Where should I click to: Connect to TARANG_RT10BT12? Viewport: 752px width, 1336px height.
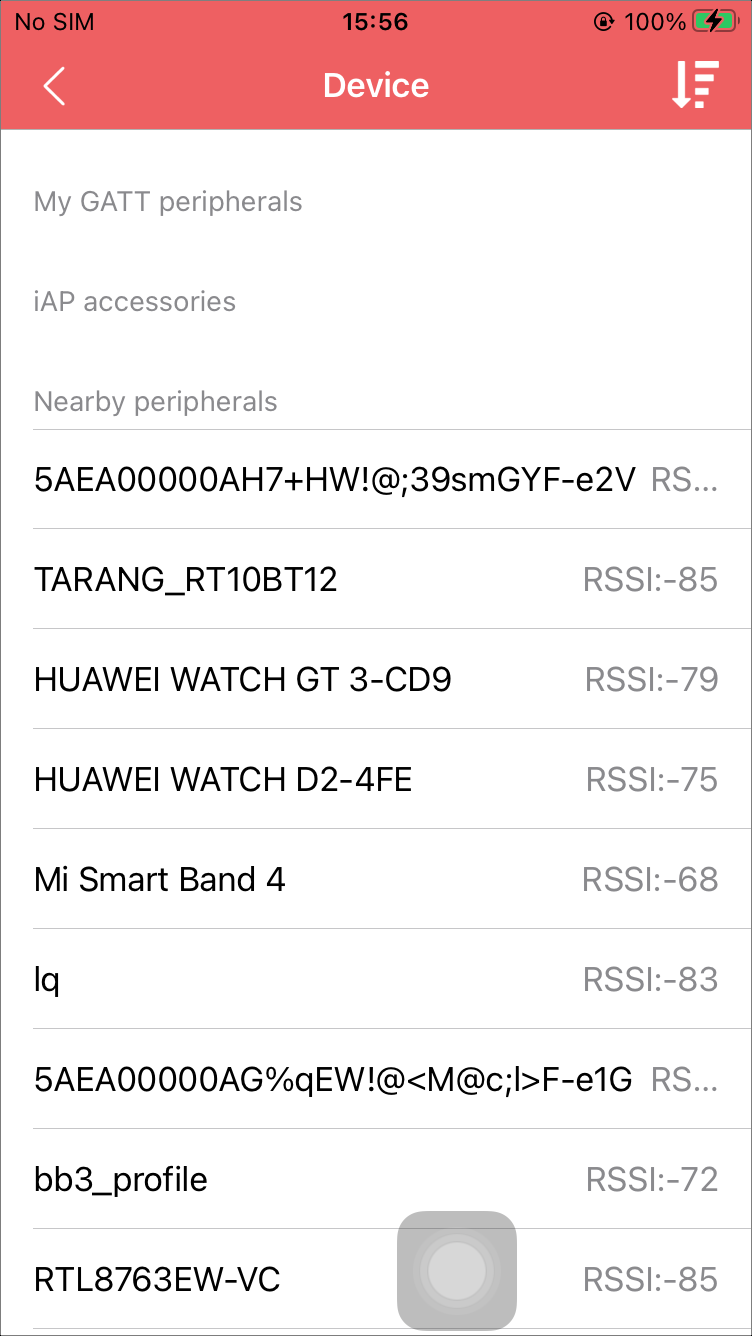tap(376, 579)
